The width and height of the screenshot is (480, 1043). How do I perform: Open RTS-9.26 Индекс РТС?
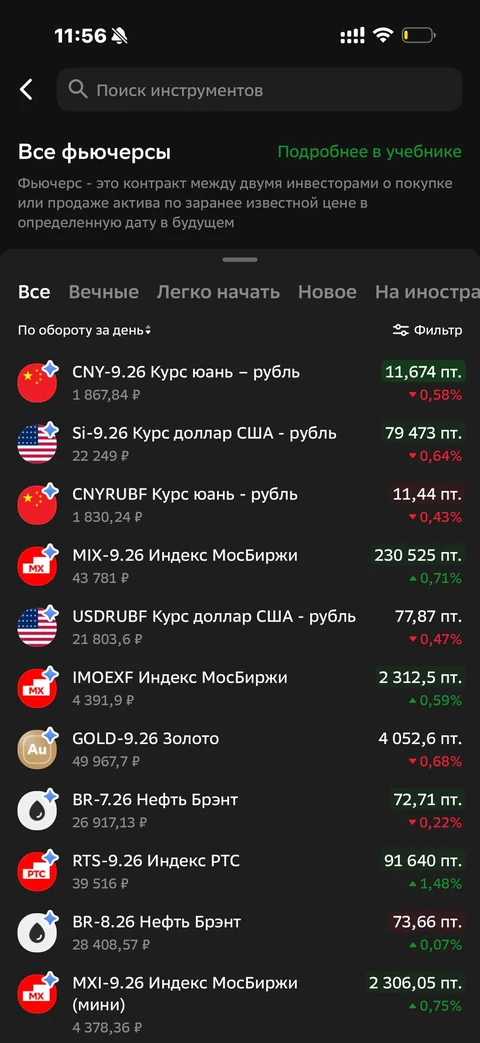(240, 872)
